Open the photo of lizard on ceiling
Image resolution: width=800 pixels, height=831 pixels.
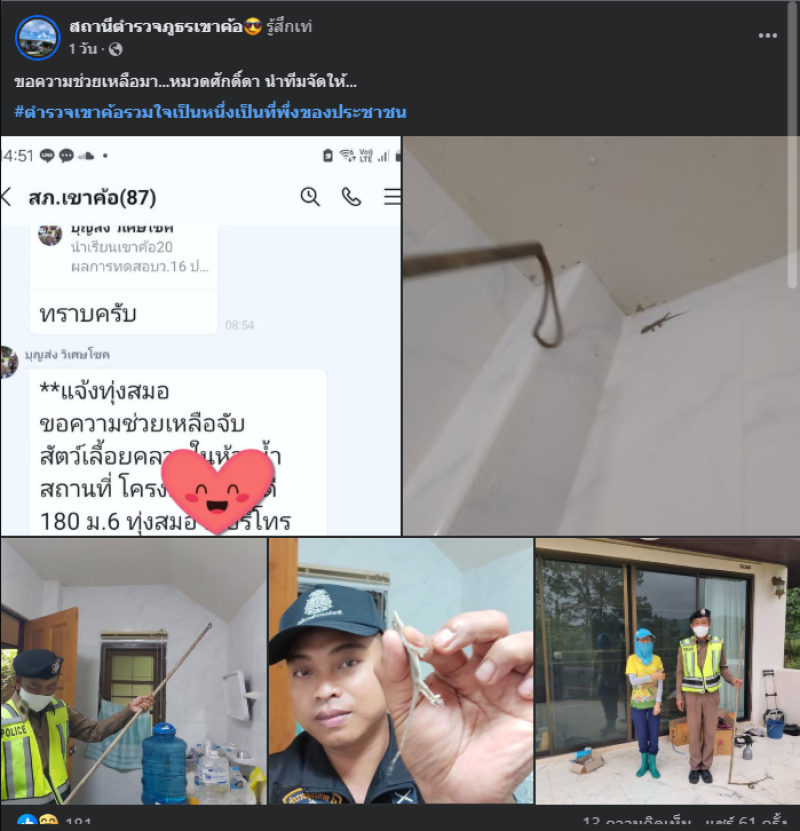click(x=601, y=335)
